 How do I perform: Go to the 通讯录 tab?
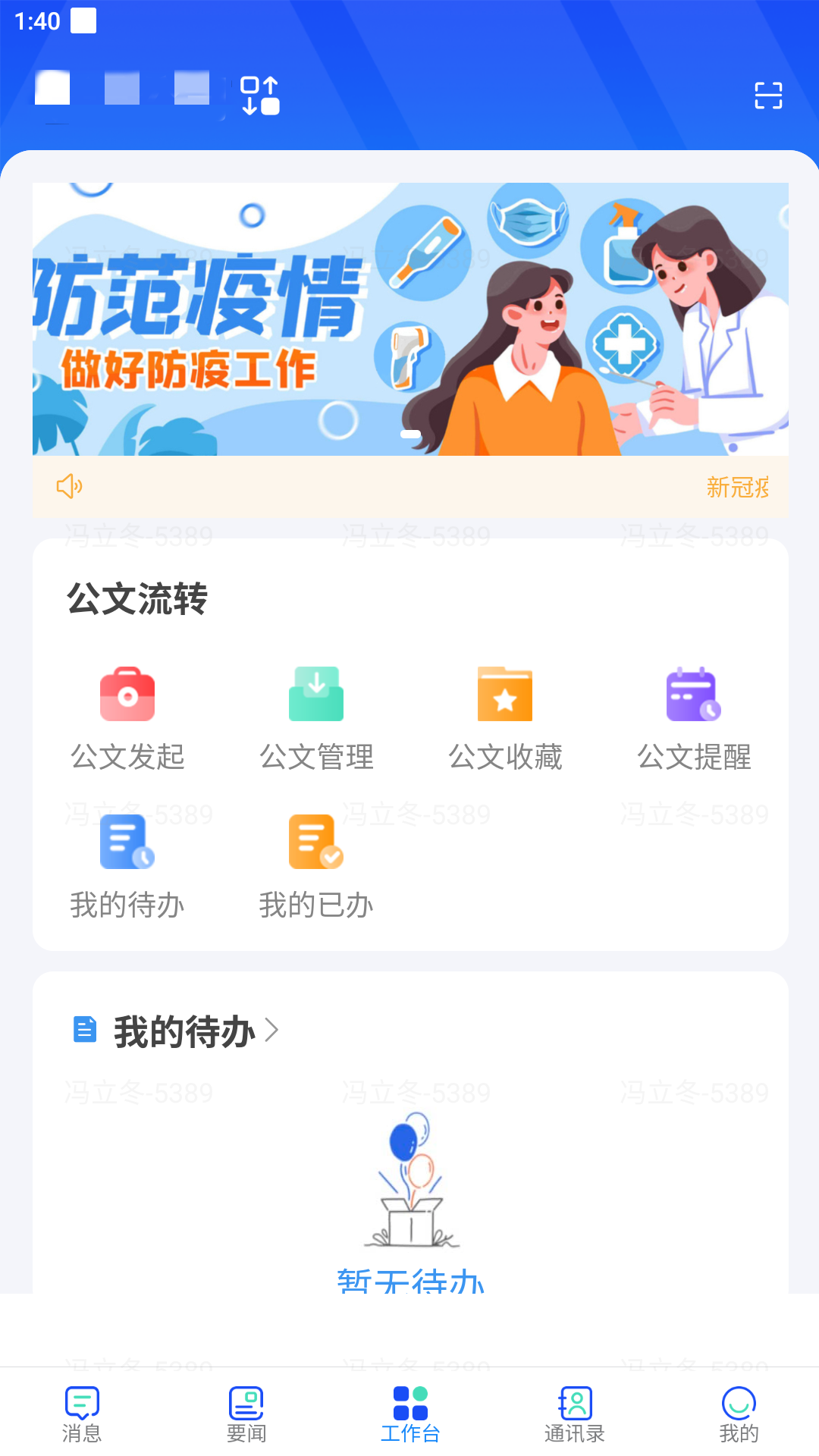(x=574, y=1414)
